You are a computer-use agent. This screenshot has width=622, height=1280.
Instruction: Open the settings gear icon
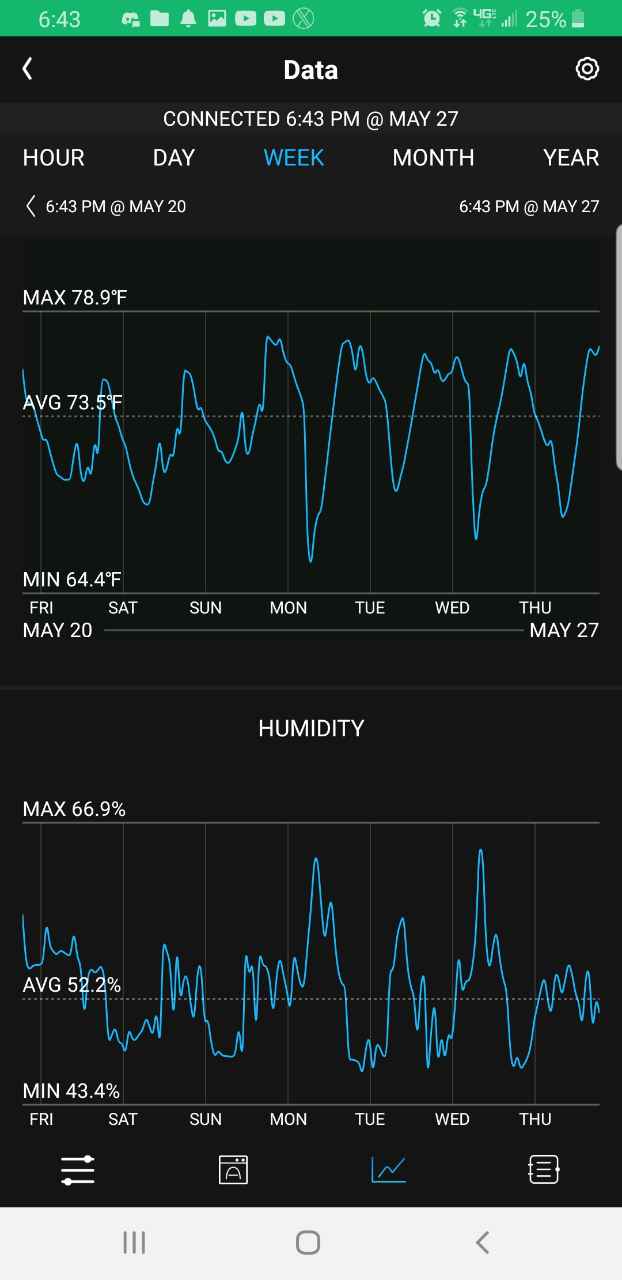(x=587, y=68)
